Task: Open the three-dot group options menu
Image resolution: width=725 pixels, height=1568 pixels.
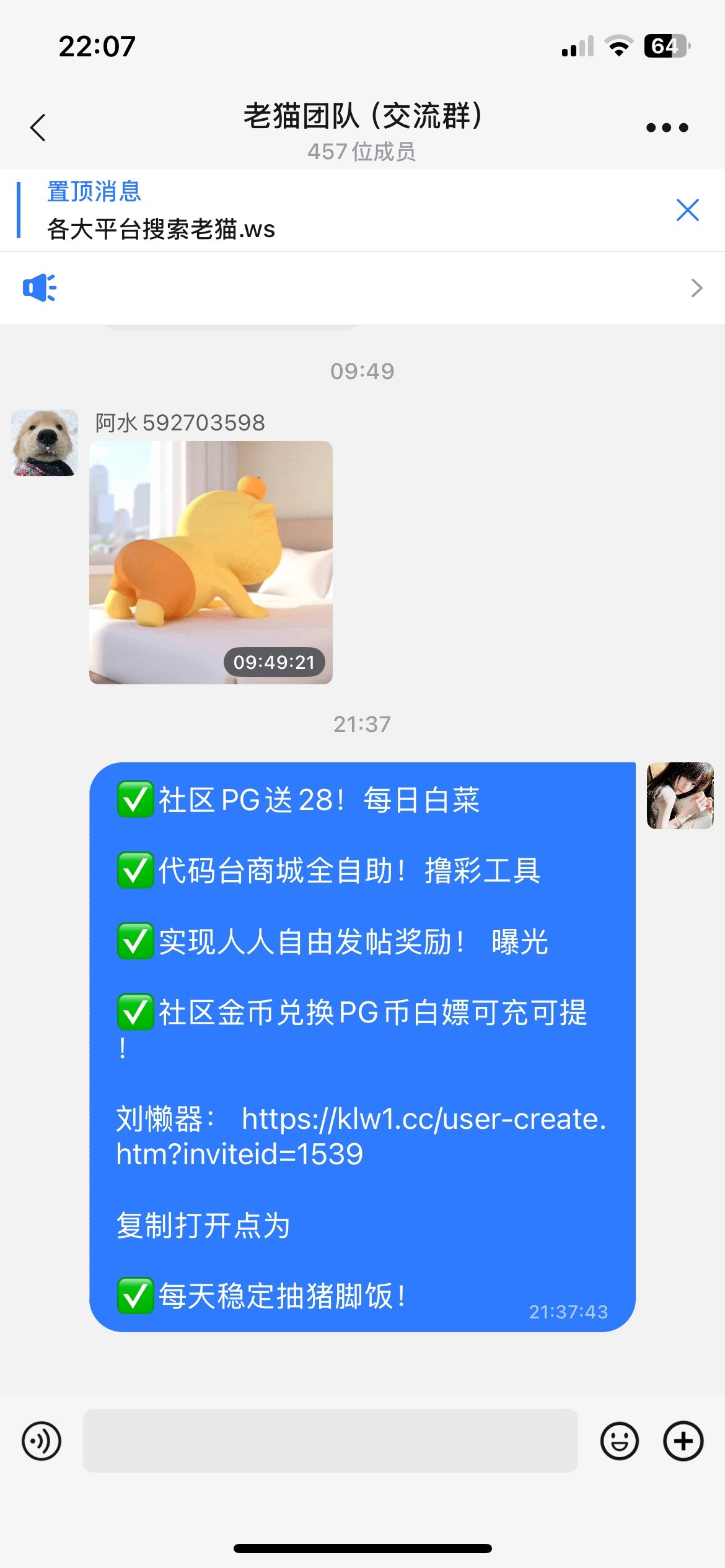Action: coord(667,127)
